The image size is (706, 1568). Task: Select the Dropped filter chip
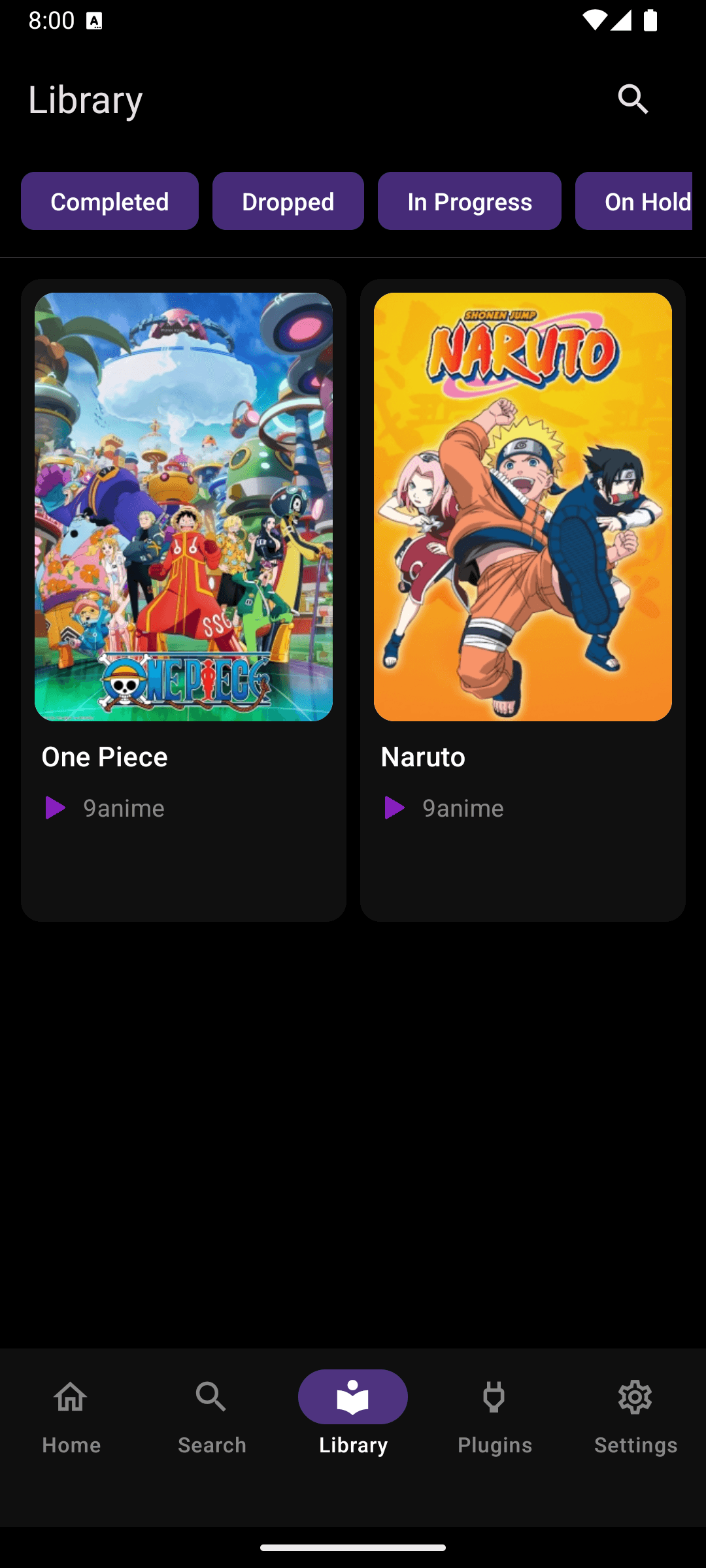(288, 201)
